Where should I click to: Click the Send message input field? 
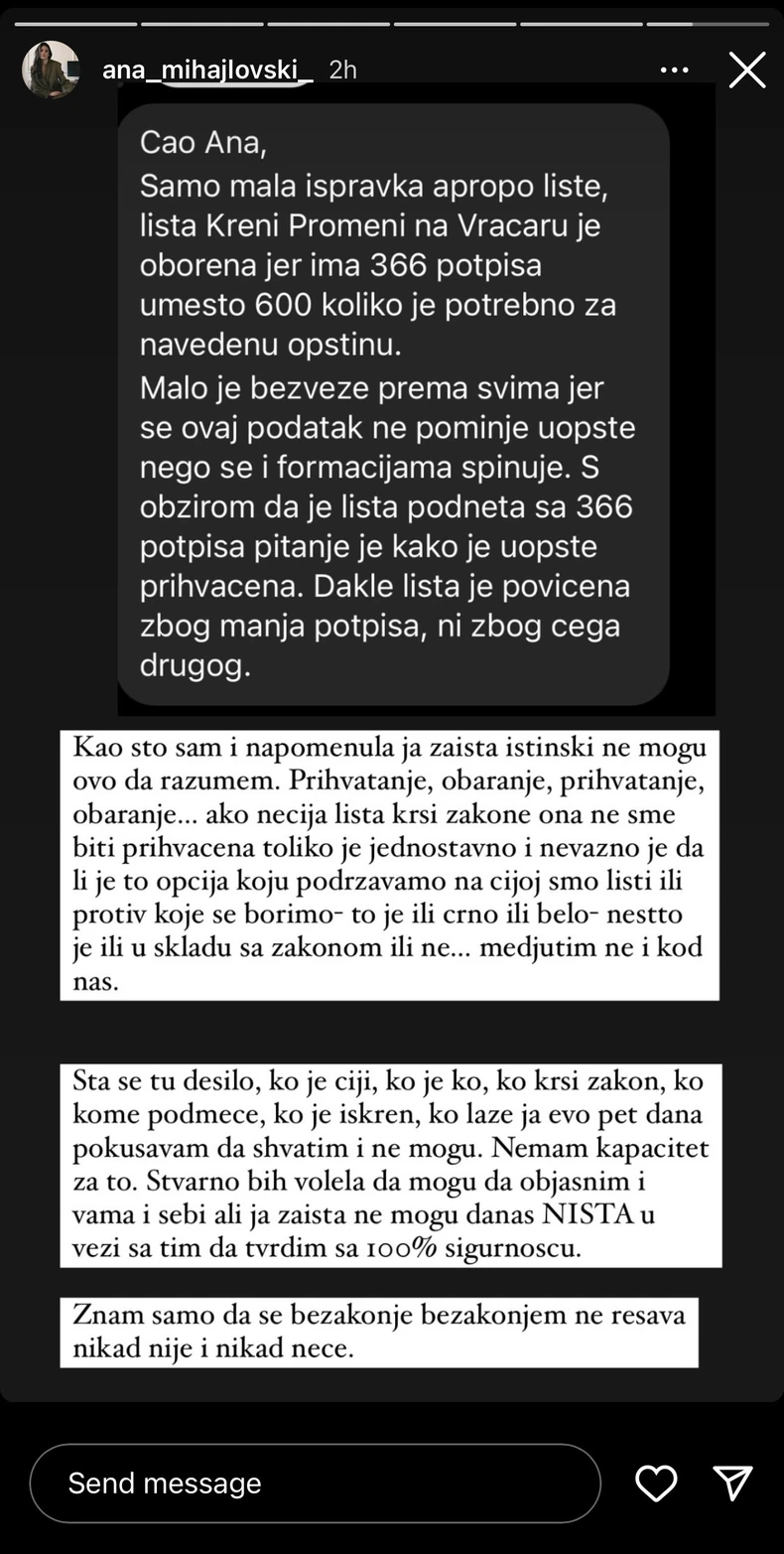[315, 1483]
